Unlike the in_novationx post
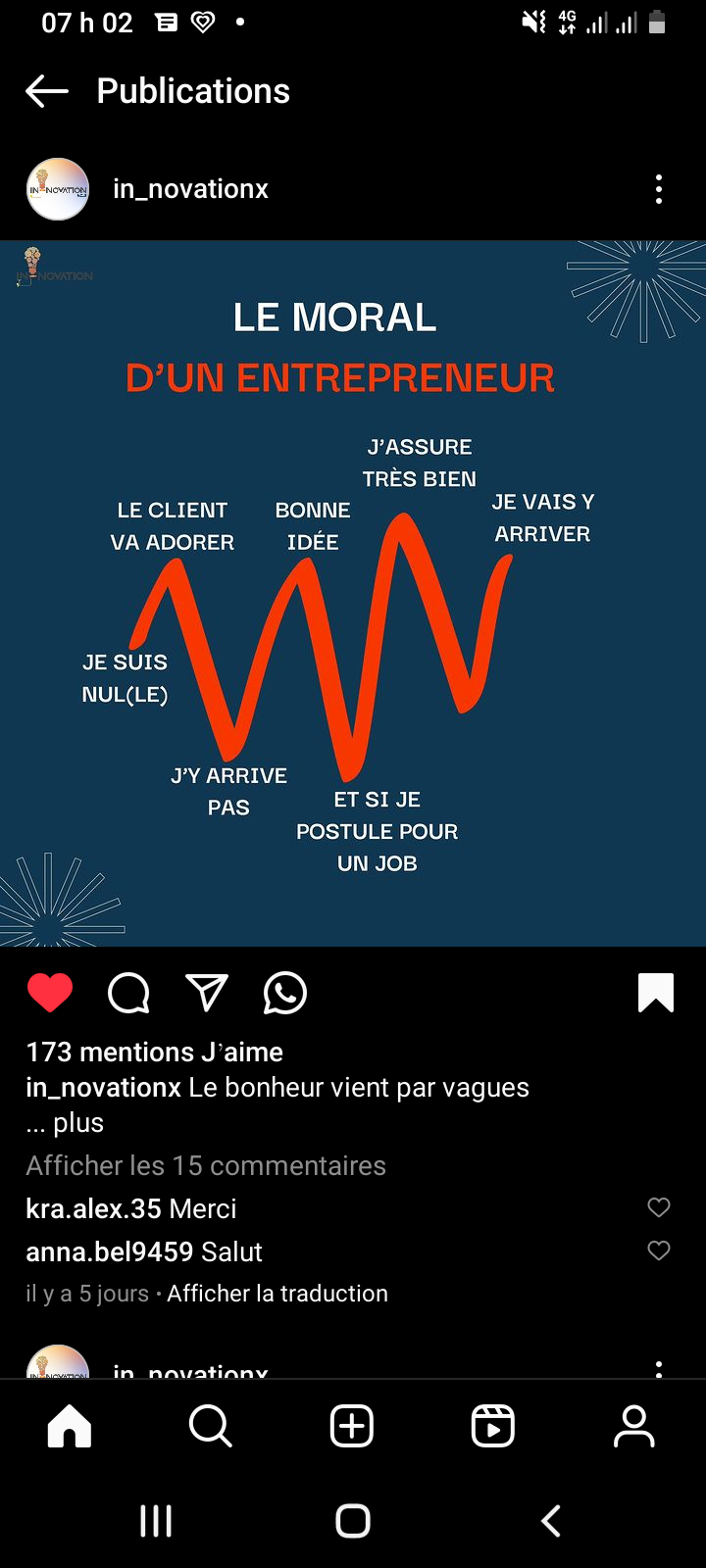 [50, 993]
